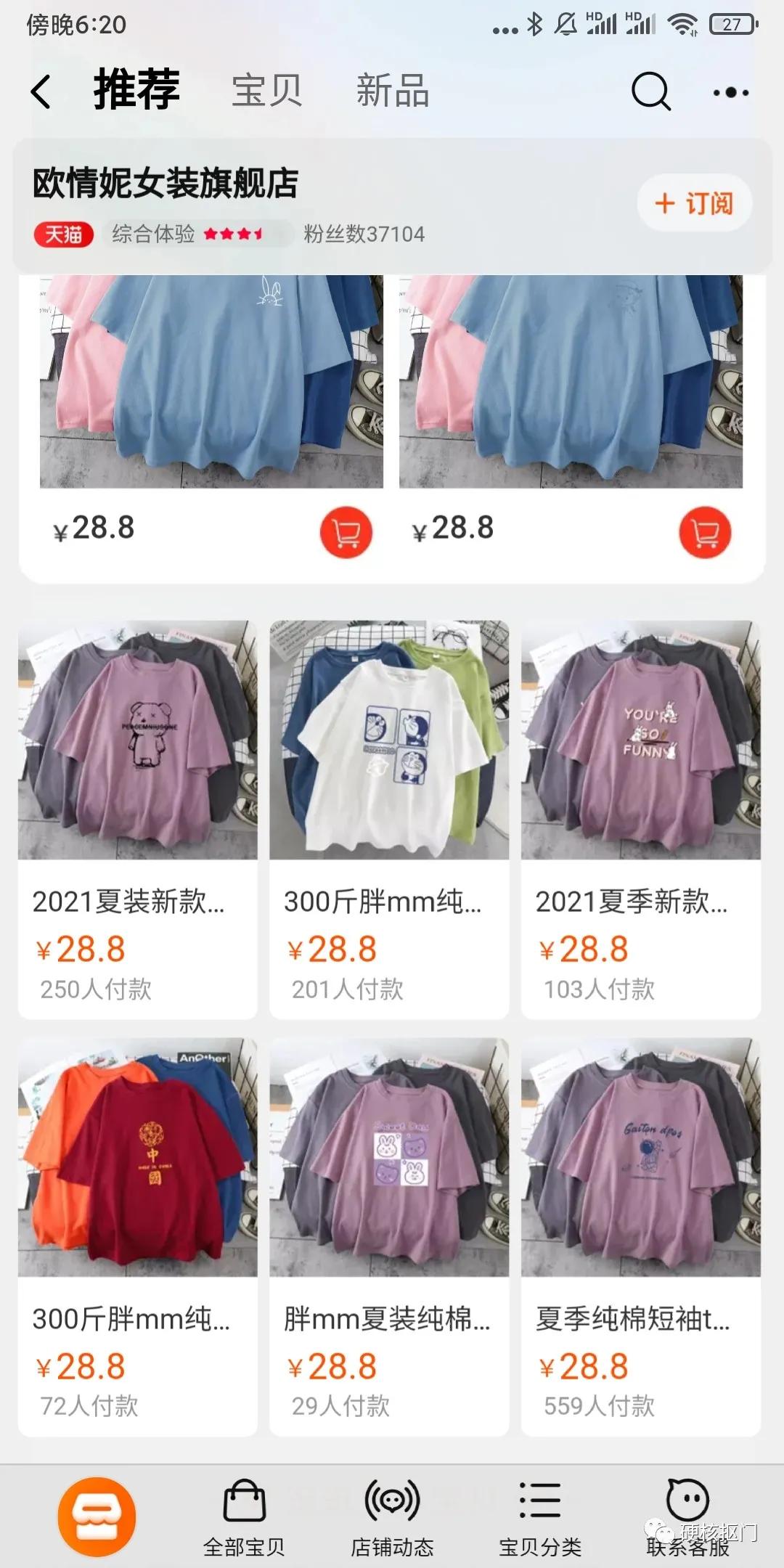Viewport: 784px width, 1568px height.
Task: Tap the 粉丝数37104 follower count
Action: (364, 234)
